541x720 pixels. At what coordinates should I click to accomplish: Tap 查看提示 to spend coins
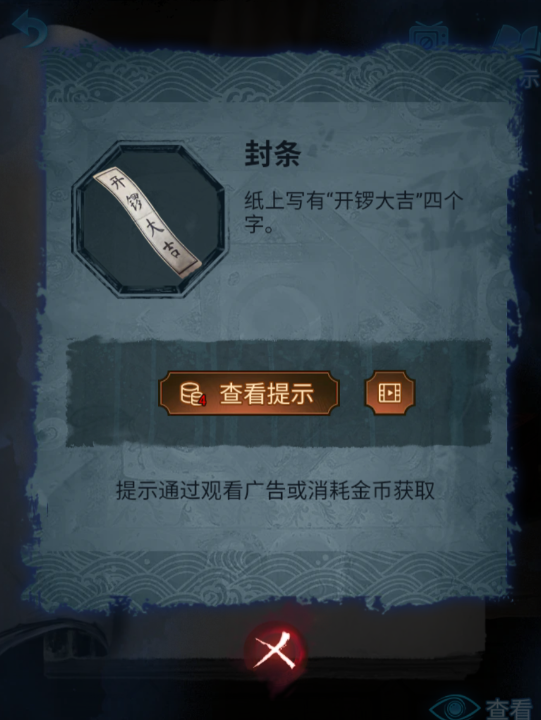[248, 393]
